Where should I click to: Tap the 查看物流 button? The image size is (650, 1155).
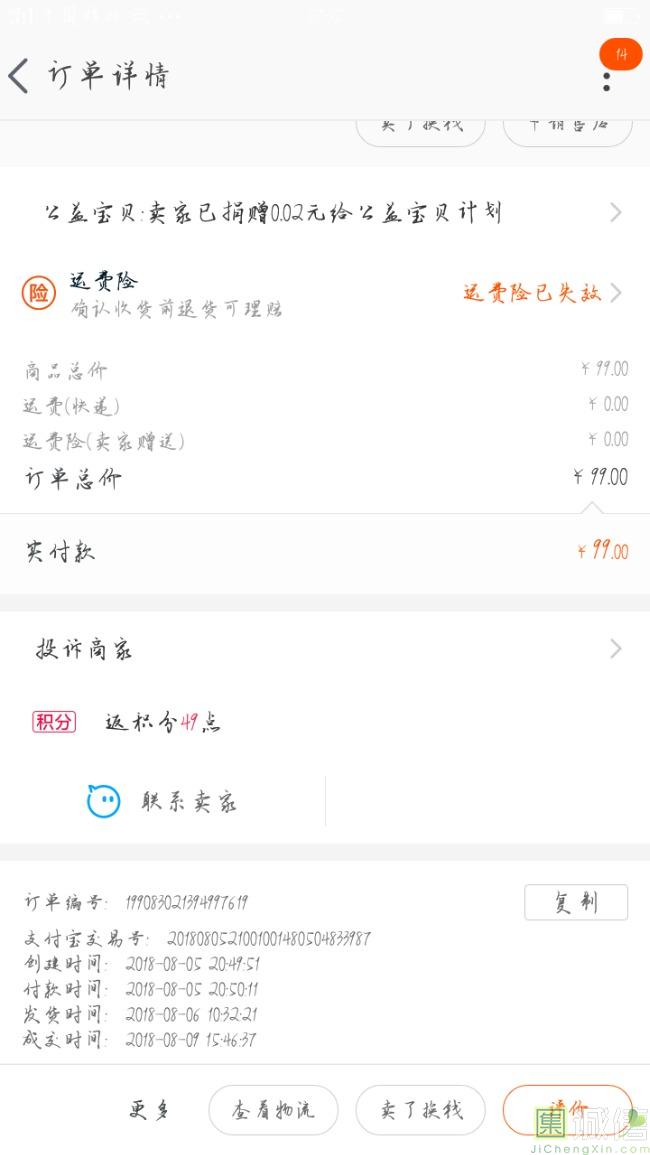click(x=273, y=1110)
